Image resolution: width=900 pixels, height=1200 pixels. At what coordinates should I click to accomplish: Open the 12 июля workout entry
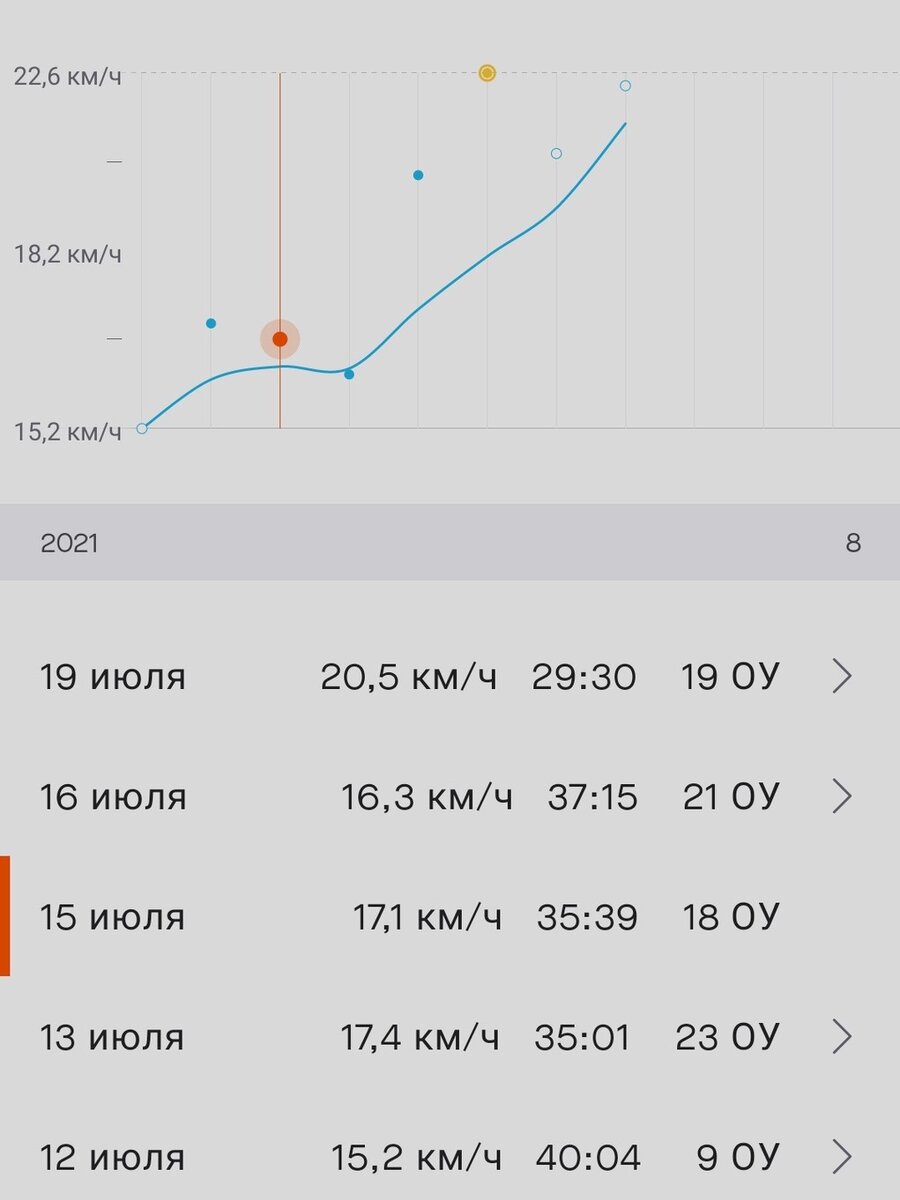(450, 1157)
